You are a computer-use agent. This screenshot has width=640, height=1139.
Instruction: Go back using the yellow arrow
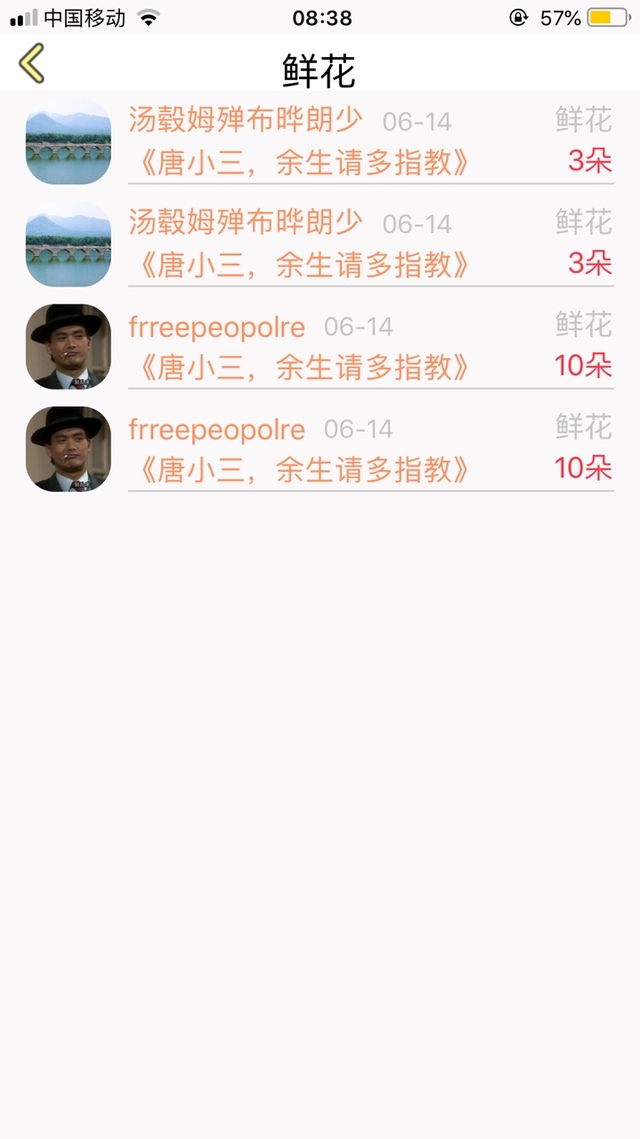(x=31, y=63)
